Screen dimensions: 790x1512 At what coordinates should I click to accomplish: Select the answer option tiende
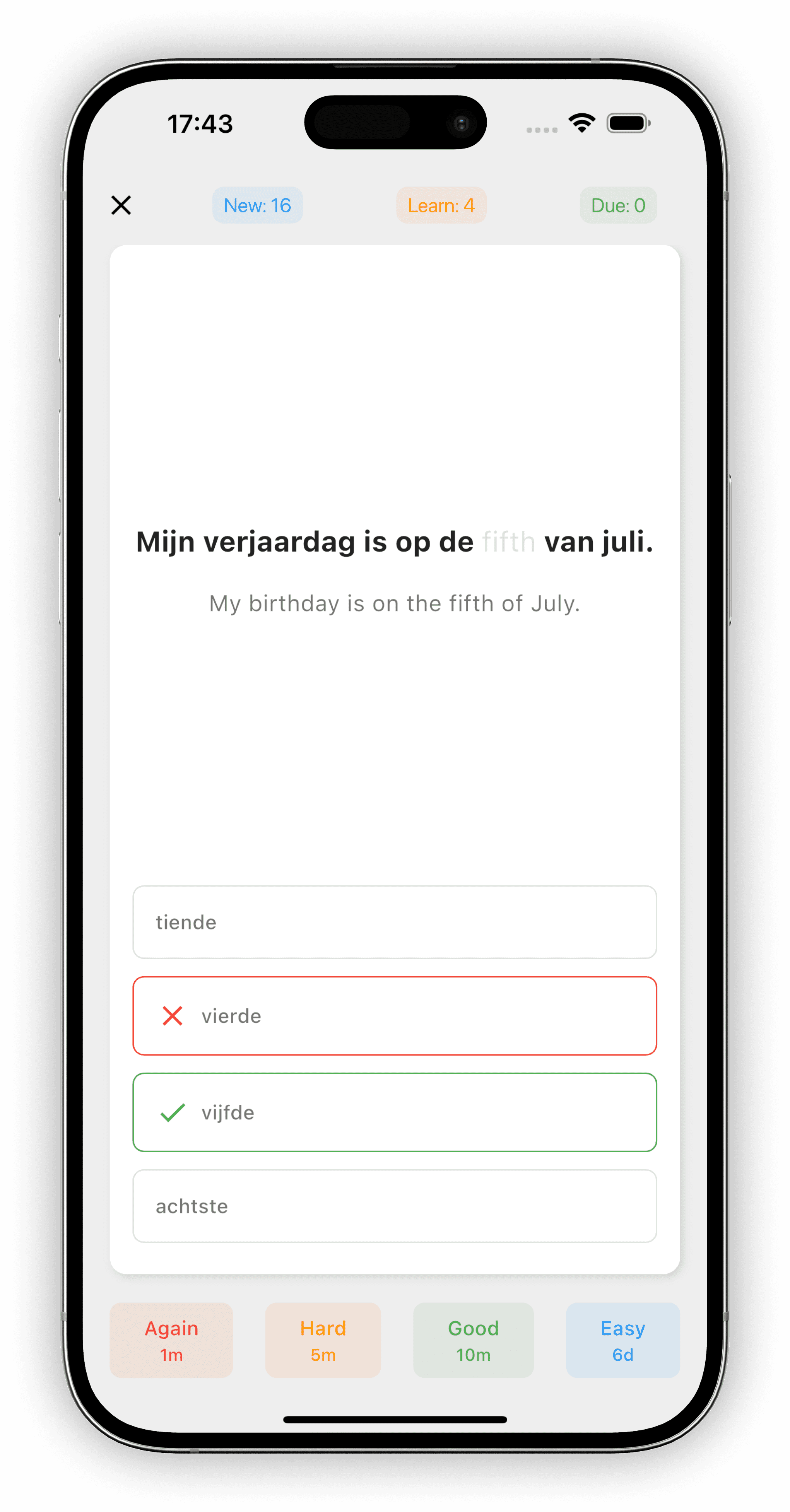tap(394, 922)
